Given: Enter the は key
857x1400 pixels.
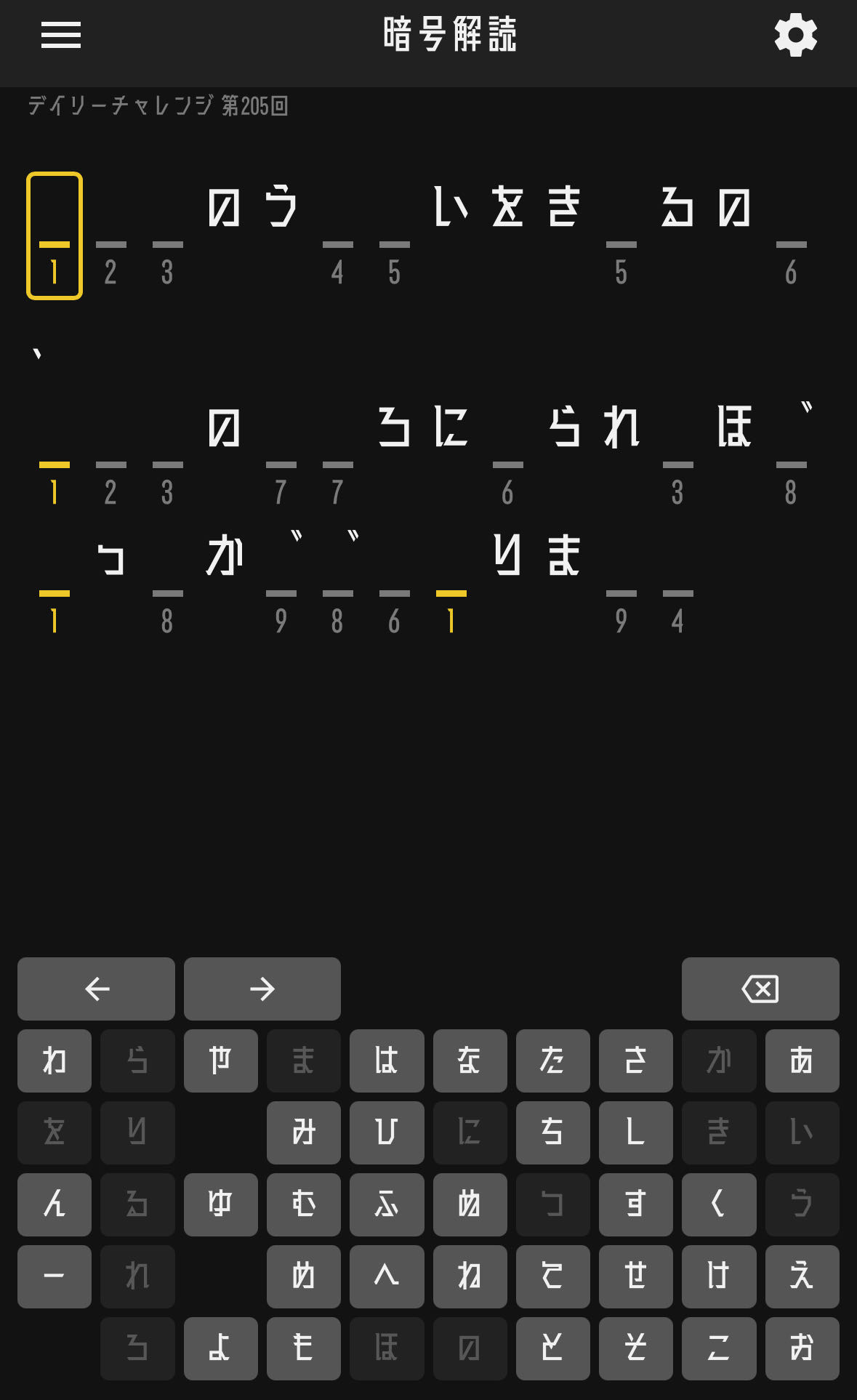Looking at the screenshot, I should pos(386,1061).
